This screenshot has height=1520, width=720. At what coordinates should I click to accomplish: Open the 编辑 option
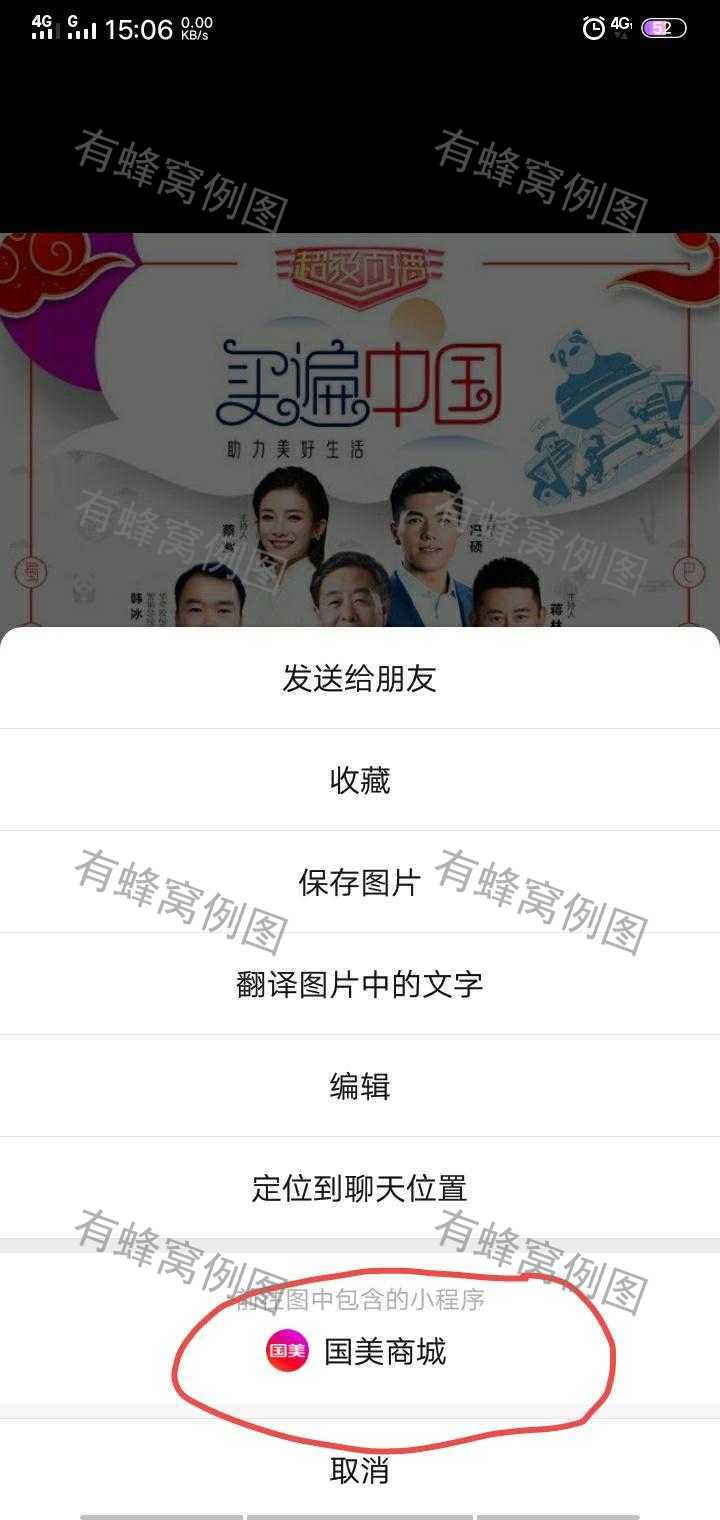point(360,1087)
